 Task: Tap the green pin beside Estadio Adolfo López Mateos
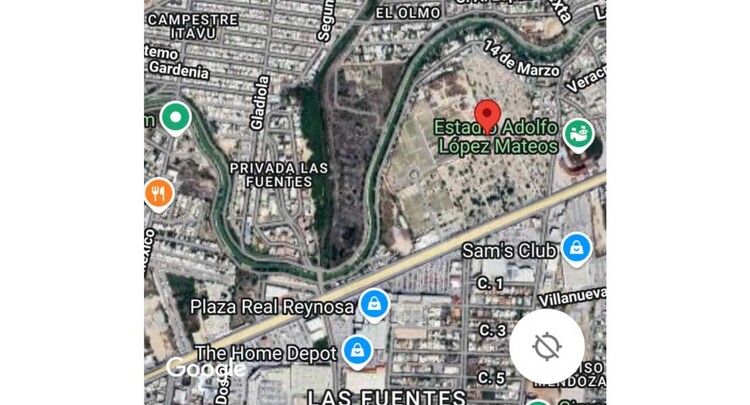[577, 133]
